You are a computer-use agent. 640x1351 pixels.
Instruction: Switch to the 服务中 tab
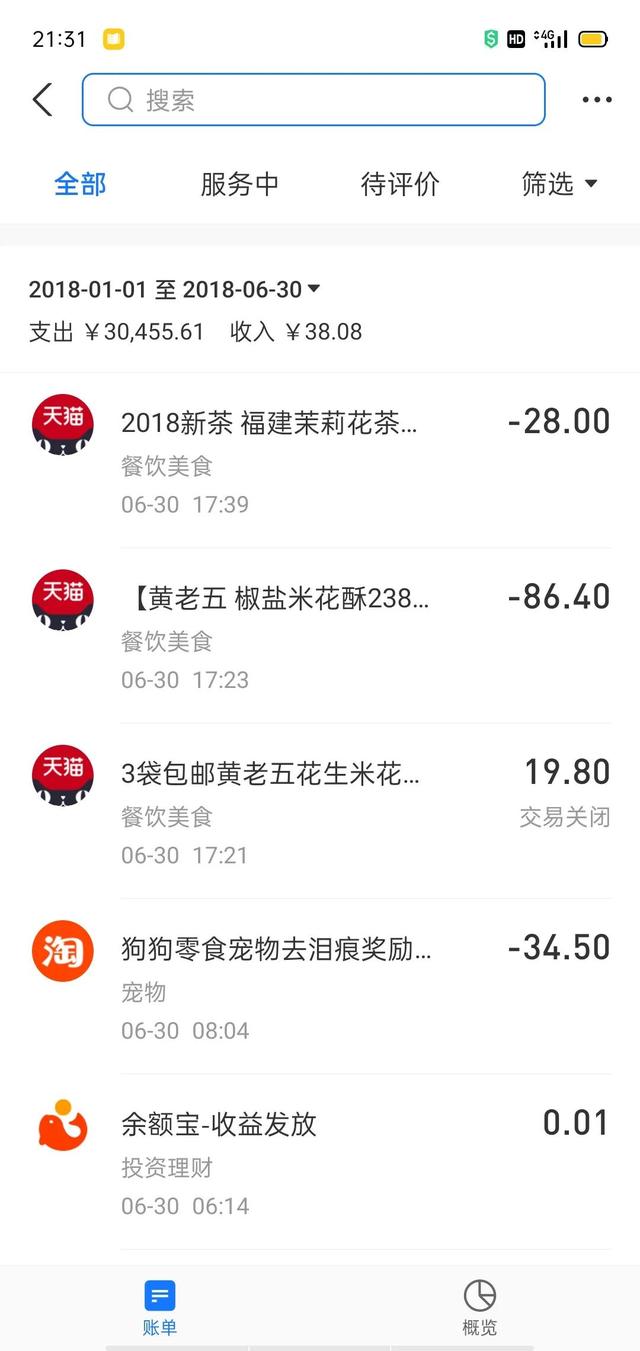click(240, 184)
